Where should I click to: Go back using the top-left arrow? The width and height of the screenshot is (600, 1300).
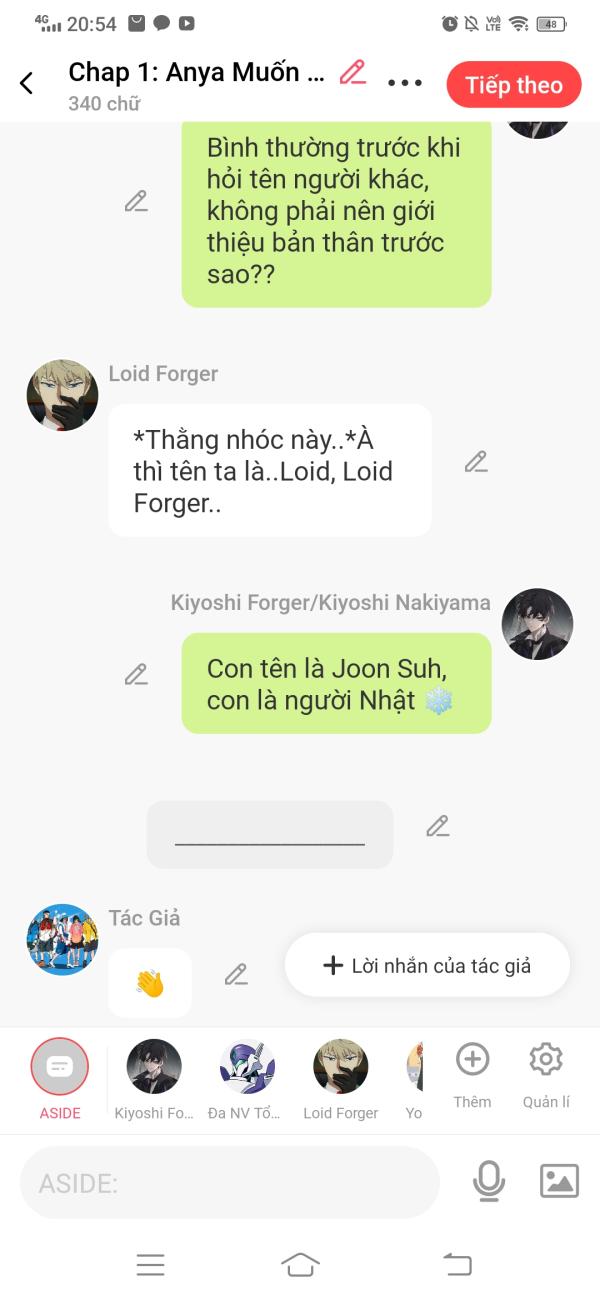coord(27,84)
